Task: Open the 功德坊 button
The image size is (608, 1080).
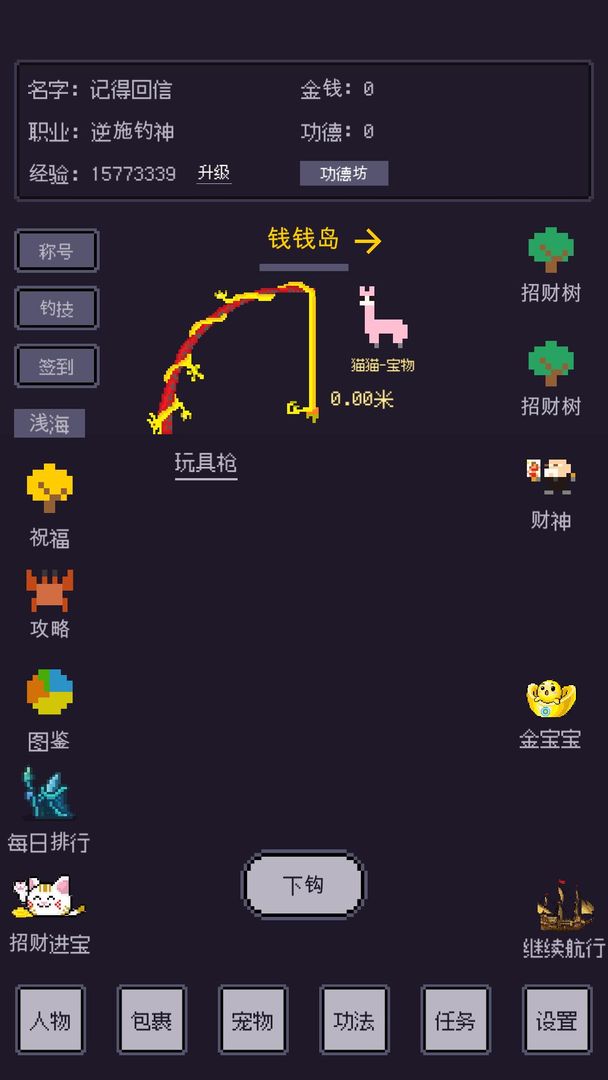Action: point(343,173)
